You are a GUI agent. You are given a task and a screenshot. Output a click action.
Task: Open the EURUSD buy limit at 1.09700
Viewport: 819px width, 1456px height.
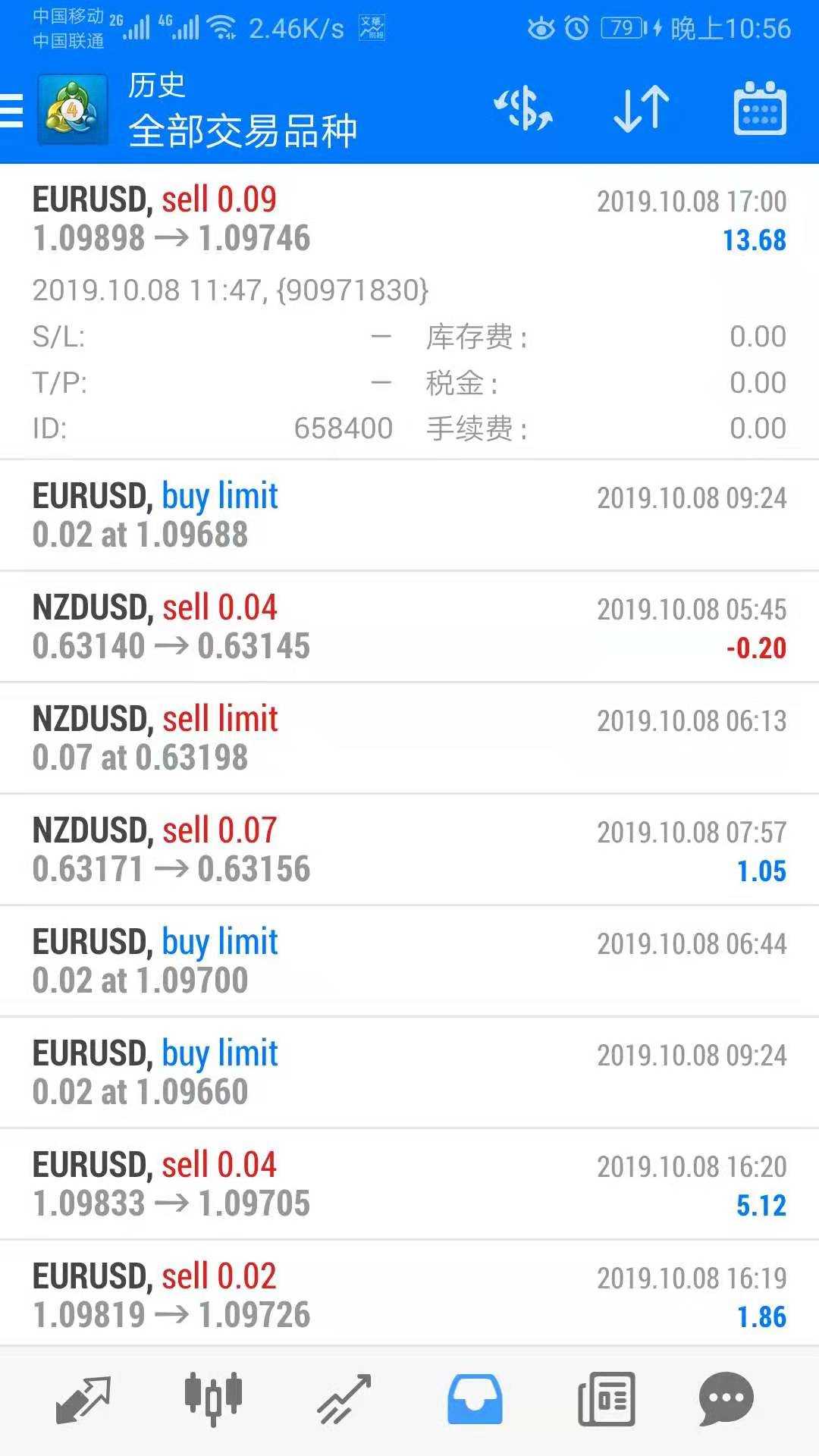[409, 961]
